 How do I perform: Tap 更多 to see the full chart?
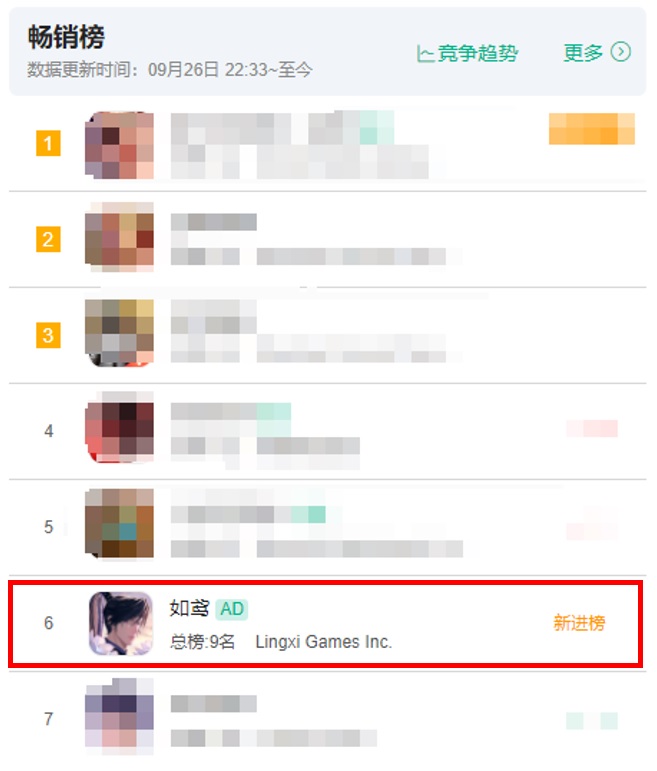click(x=596, y=53)
